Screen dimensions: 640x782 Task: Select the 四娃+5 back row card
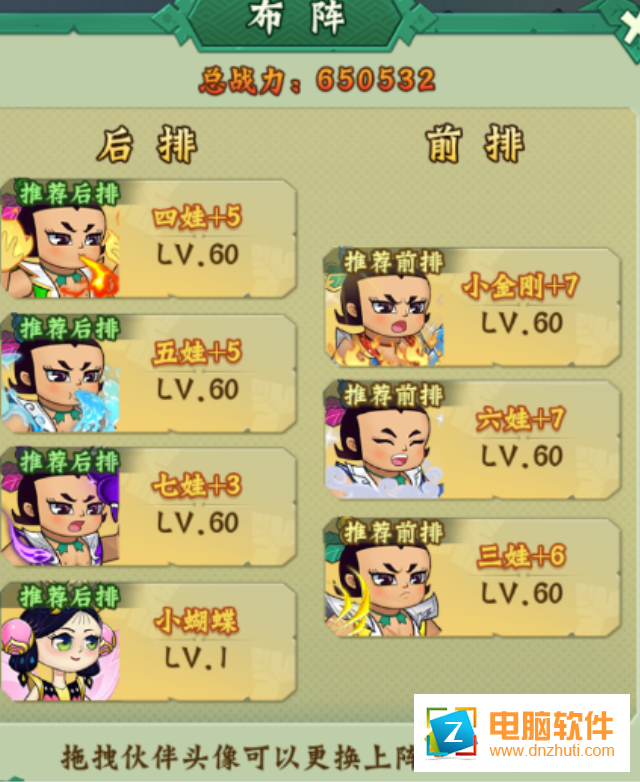pyautogui.click(x=150, y=240)
